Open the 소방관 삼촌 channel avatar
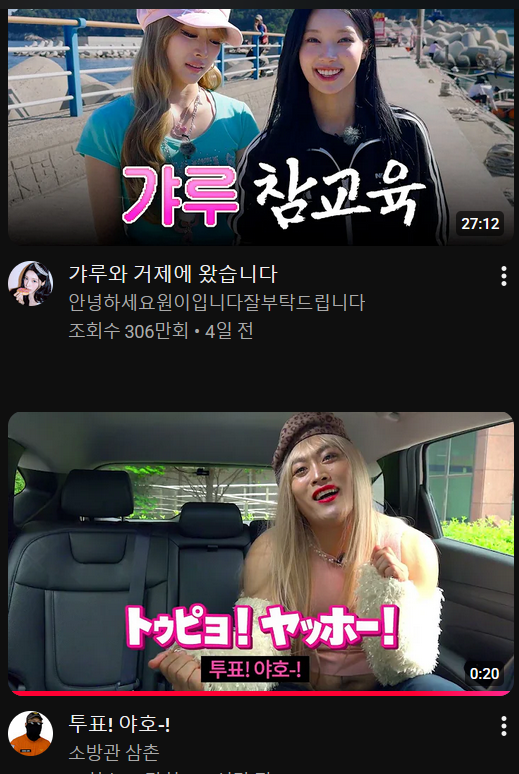The width and height of the screenshot is (519, 774). (x=31, y=734)
